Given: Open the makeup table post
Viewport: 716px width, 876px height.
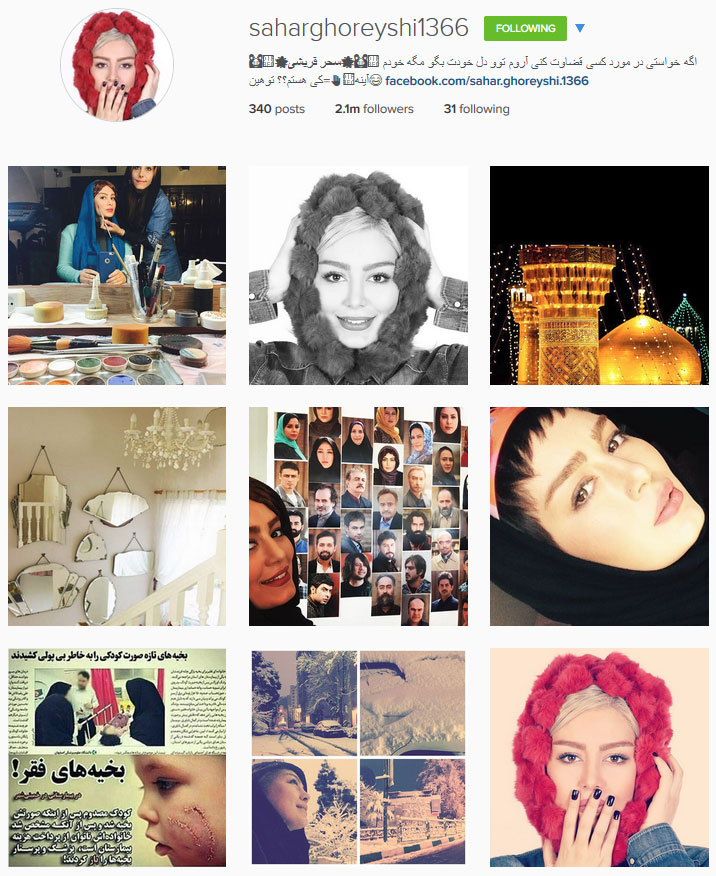Looking at the screenshot, I should pyautogui.click(x=117, y=276).
